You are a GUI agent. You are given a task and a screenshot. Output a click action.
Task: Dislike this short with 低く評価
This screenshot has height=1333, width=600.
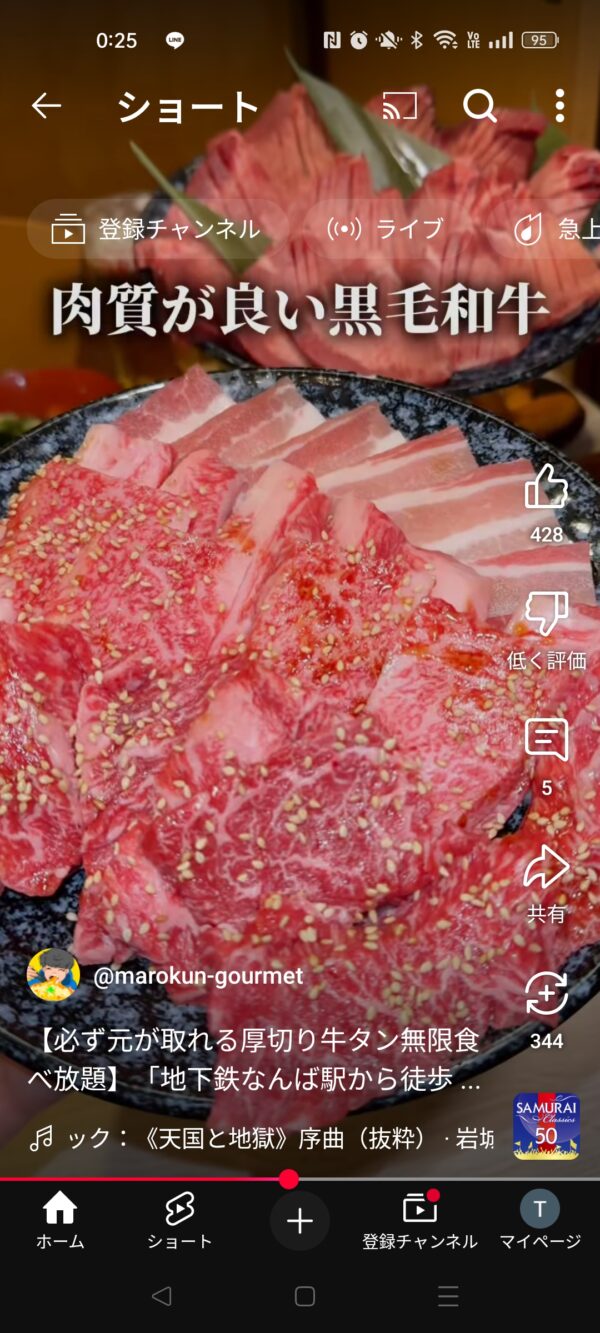(546, 614)
